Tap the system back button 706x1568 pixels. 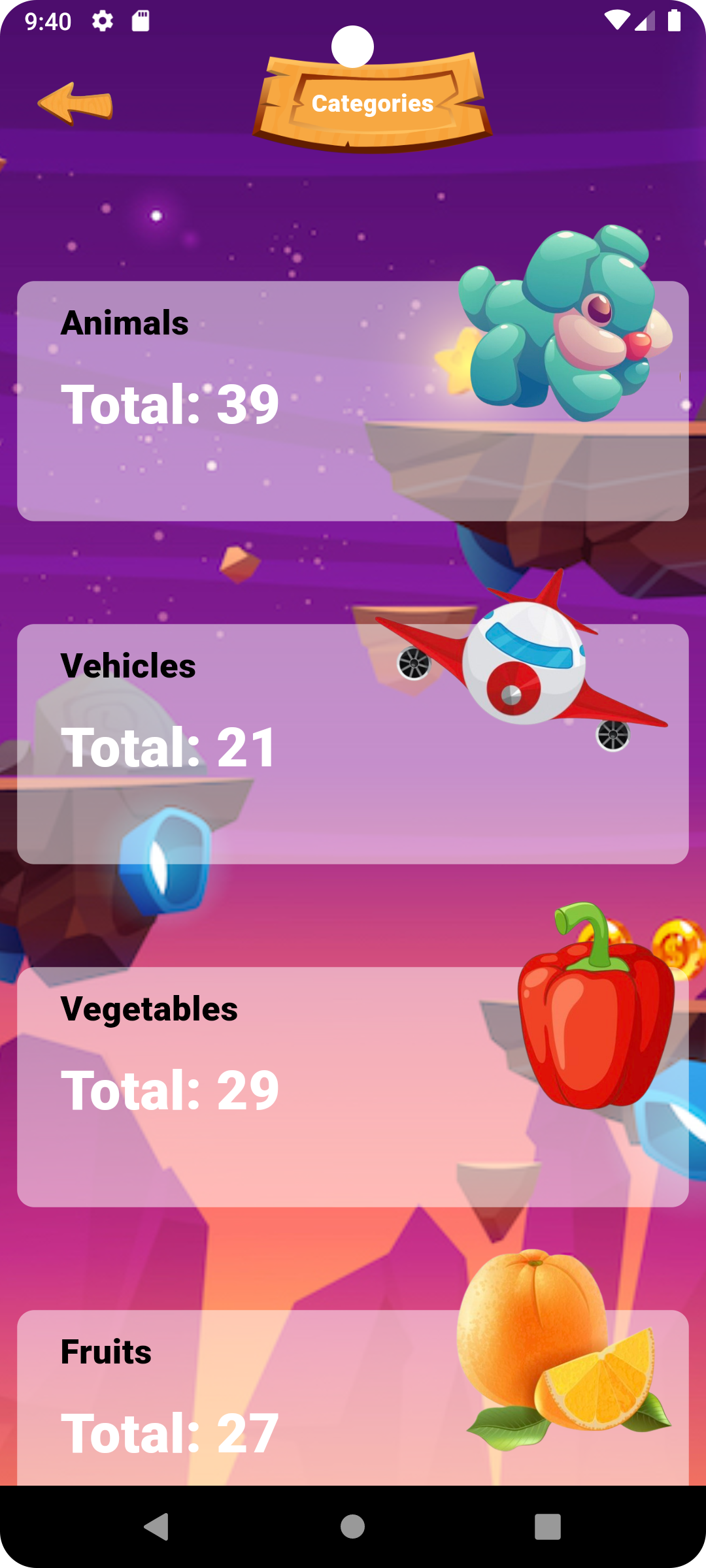[157, 1527]
